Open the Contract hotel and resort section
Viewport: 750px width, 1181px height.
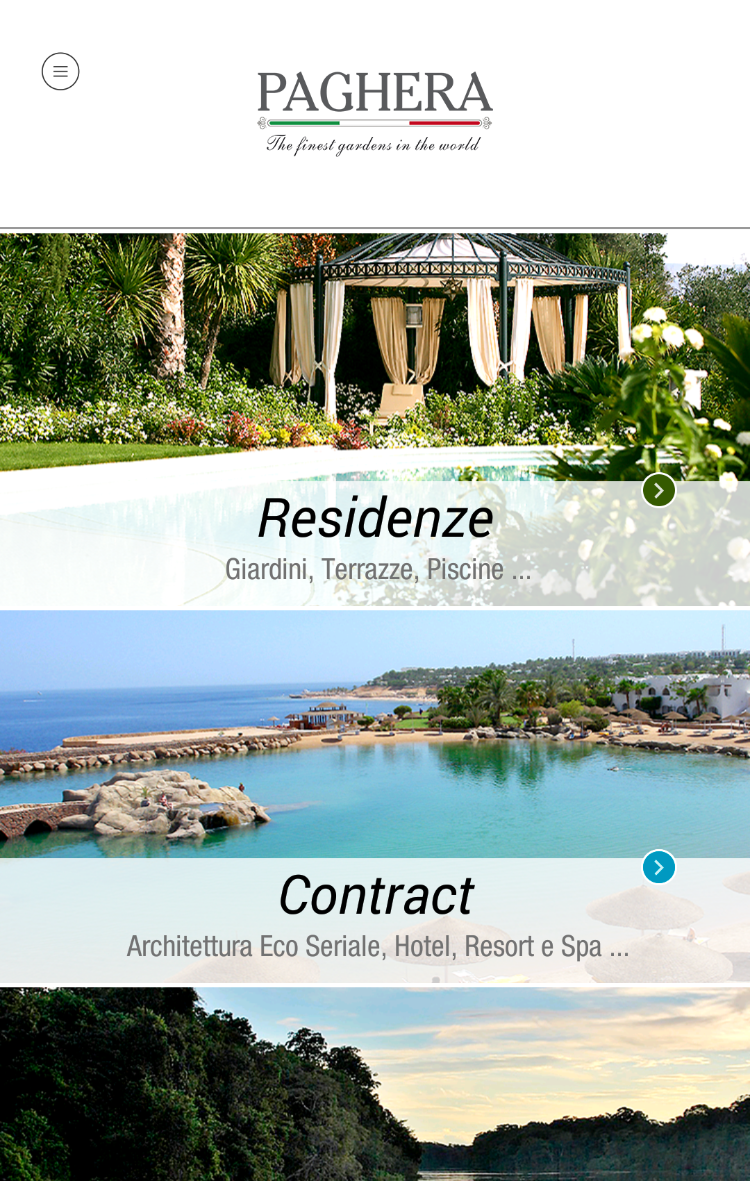375,896
